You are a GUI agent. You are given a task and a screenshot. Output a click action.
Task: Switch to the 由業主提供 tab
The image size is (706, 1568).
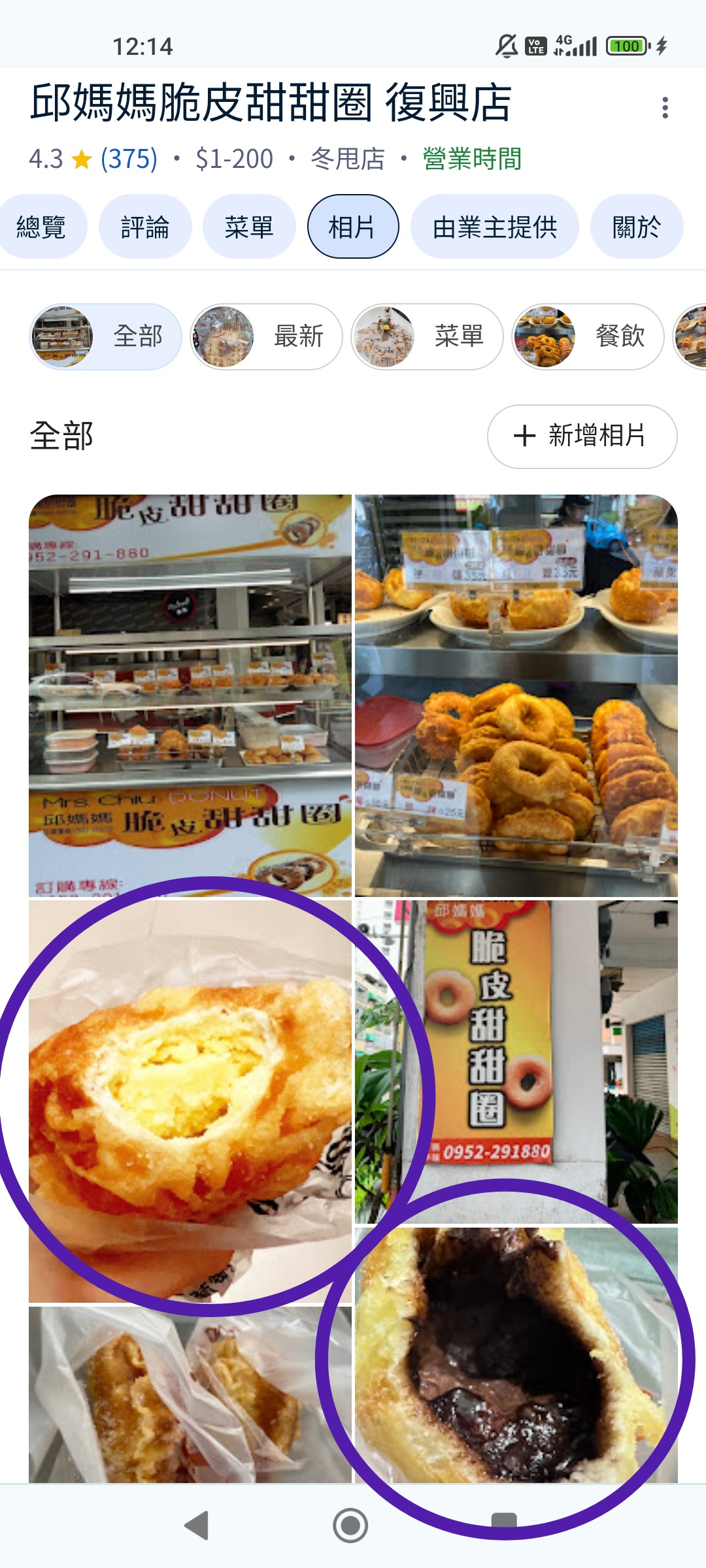tap(494, 227)
